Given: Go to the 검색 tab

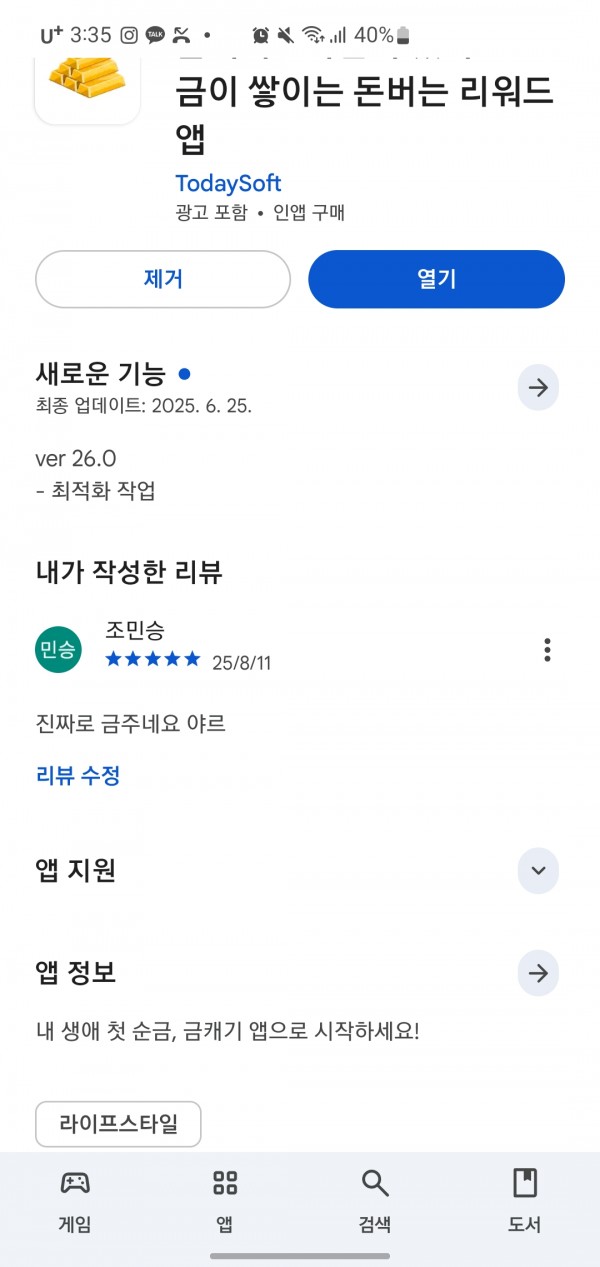Looking at the screenshot, I should pyautogui.click(x=375, y=1200).
